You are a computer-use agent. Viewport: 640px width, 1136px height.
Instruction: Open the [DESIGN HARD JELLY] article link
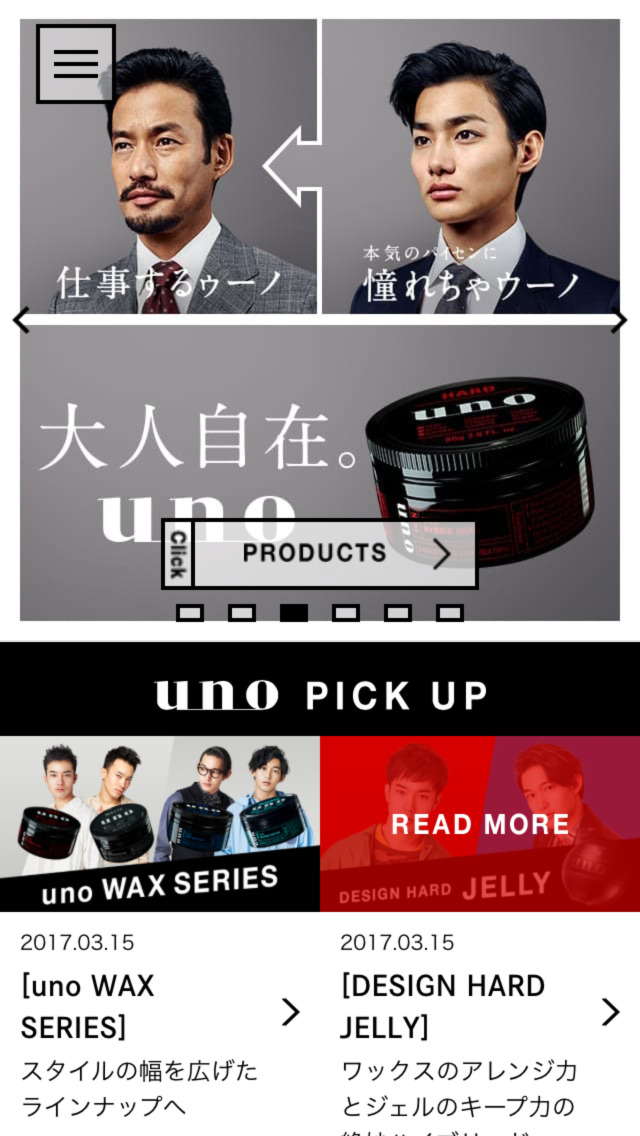(480, 1010)
